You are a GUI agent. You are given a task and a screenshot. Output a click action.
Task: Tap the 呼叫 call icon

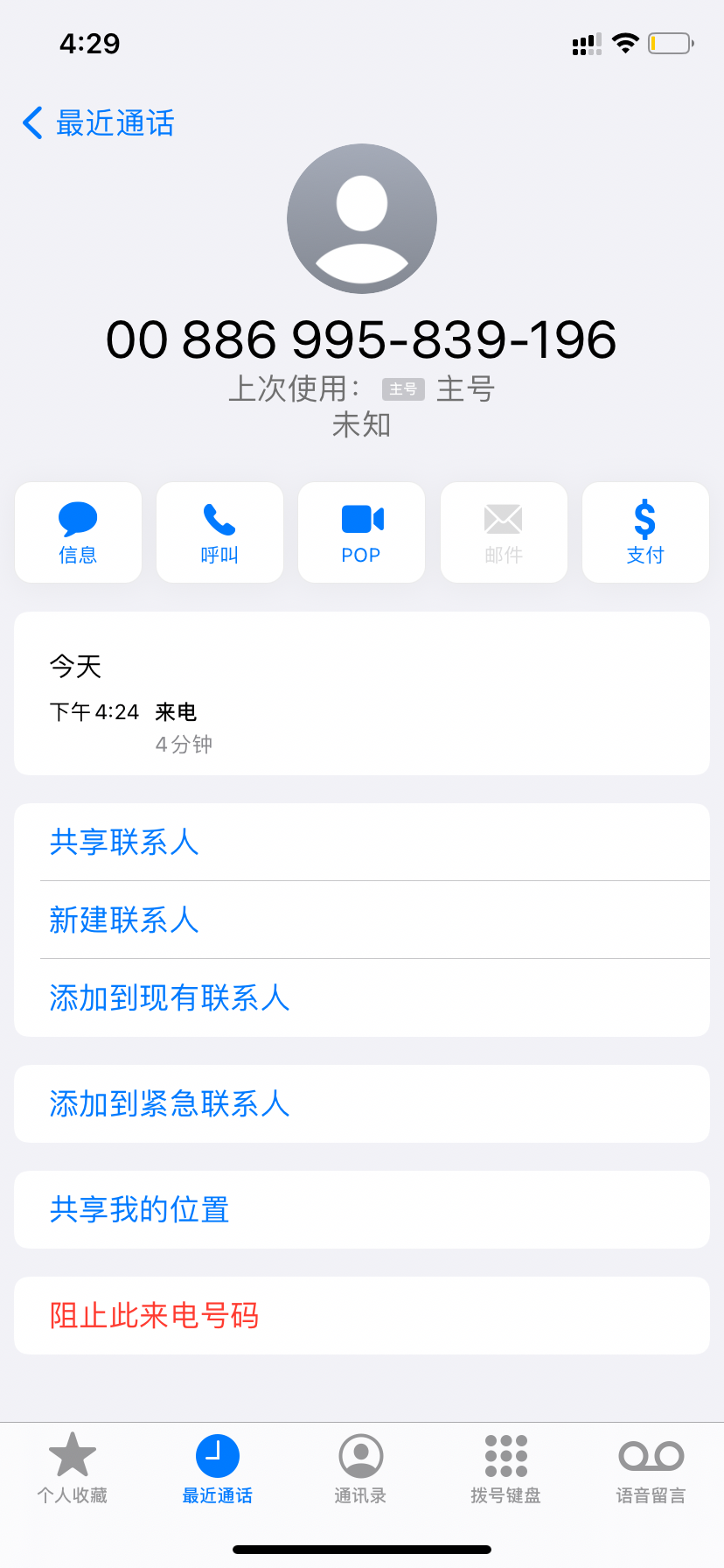point(219,532)
